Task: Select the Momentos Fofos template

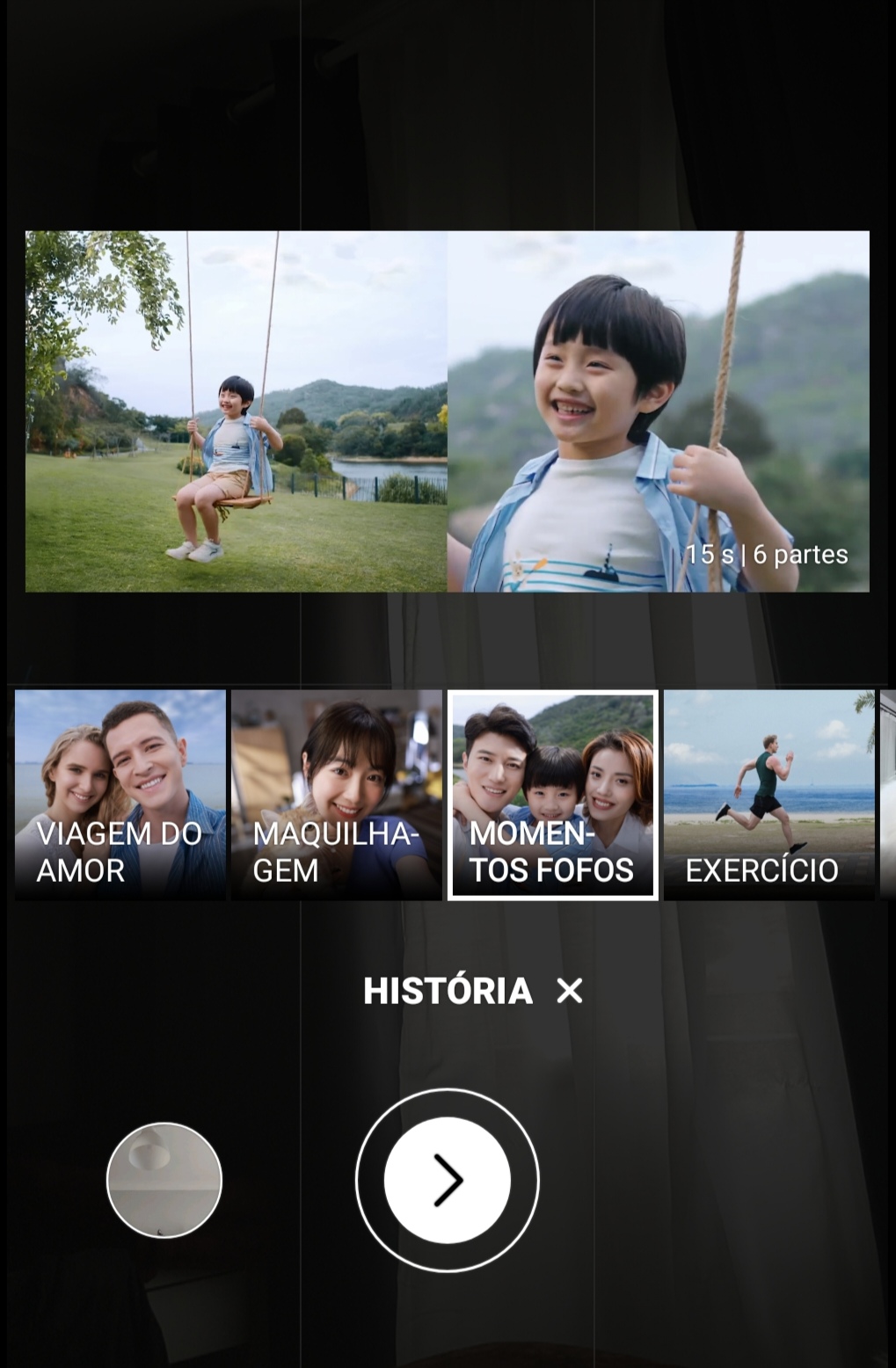Action: [553, 795]
